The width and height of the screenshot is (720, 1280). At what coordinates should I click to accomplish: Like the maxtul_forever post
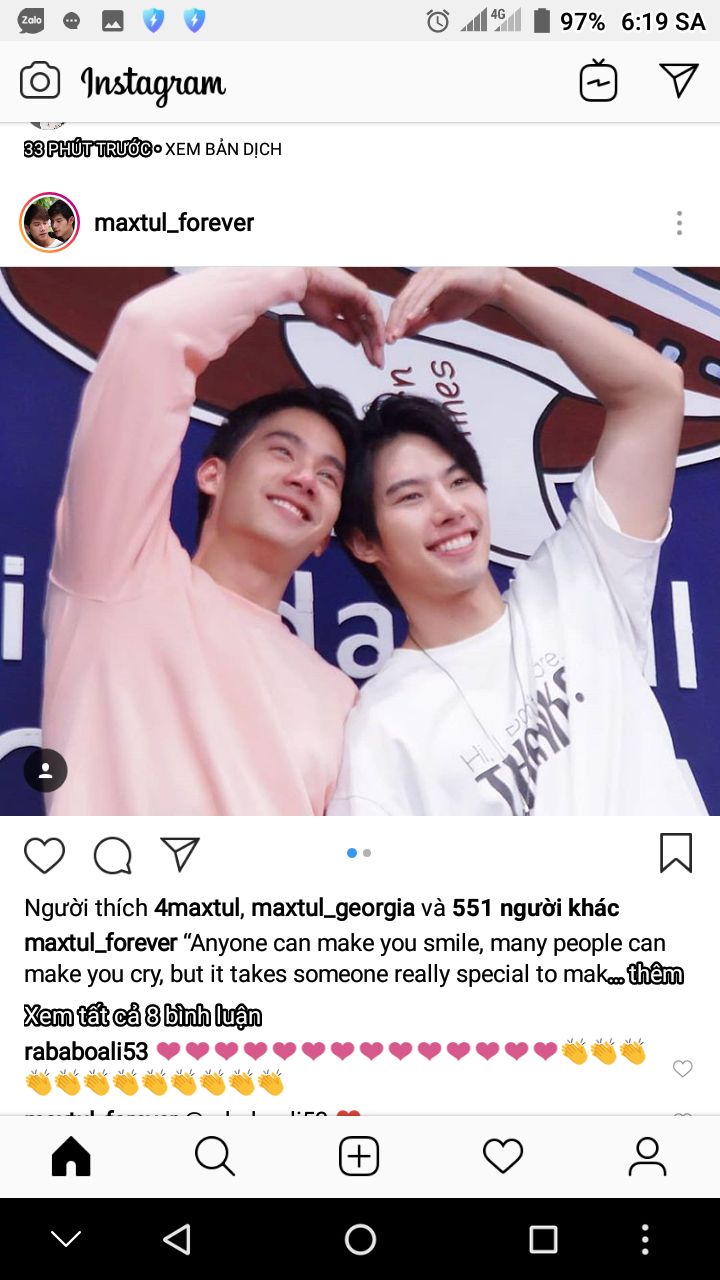click(x=44, y=855)
